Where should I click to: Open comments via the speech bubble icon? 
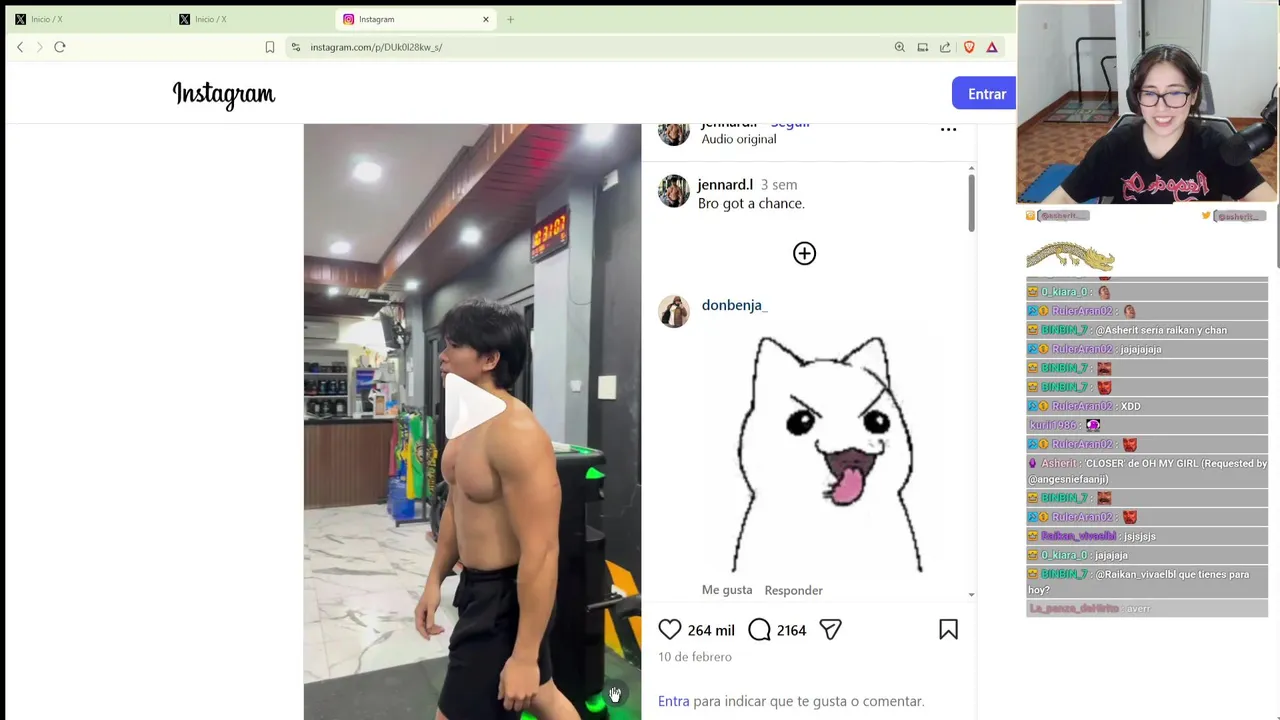(759, 629)
